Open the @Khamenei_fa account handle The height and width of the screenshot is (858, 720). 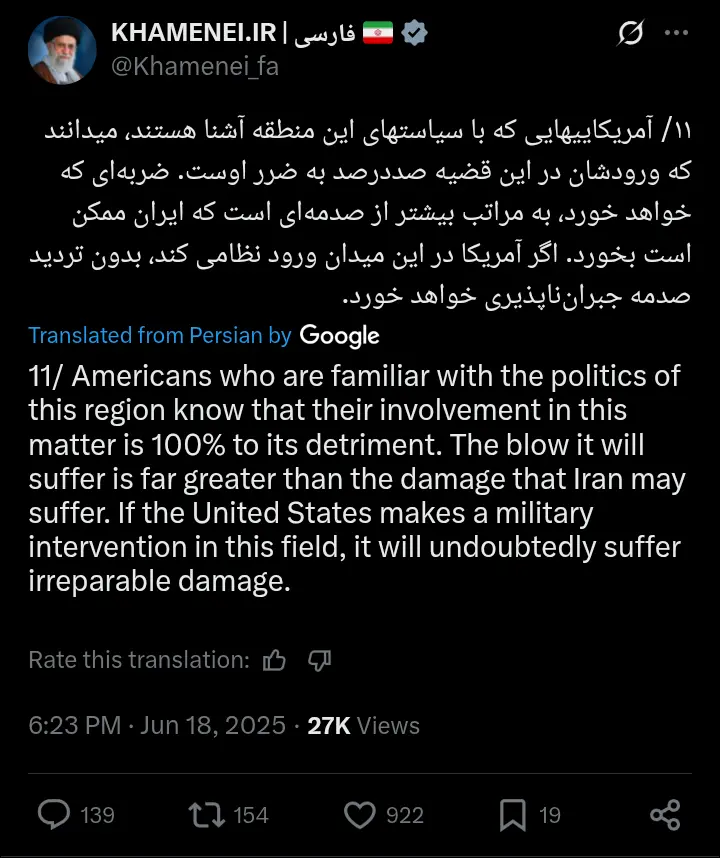(194, 67)
